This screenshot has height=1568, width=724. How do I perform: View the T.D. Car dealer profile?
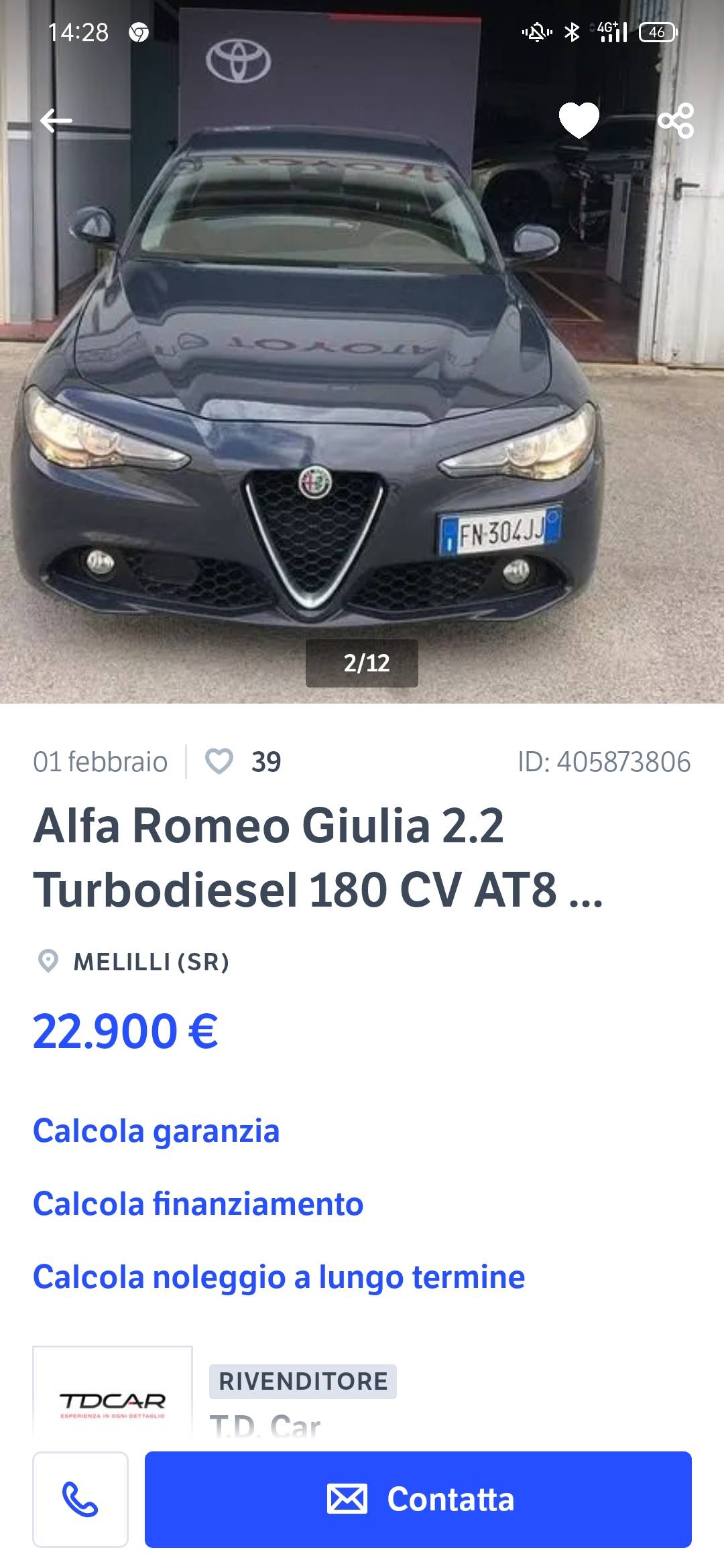pyautogui.click(x=265, y=1425)
